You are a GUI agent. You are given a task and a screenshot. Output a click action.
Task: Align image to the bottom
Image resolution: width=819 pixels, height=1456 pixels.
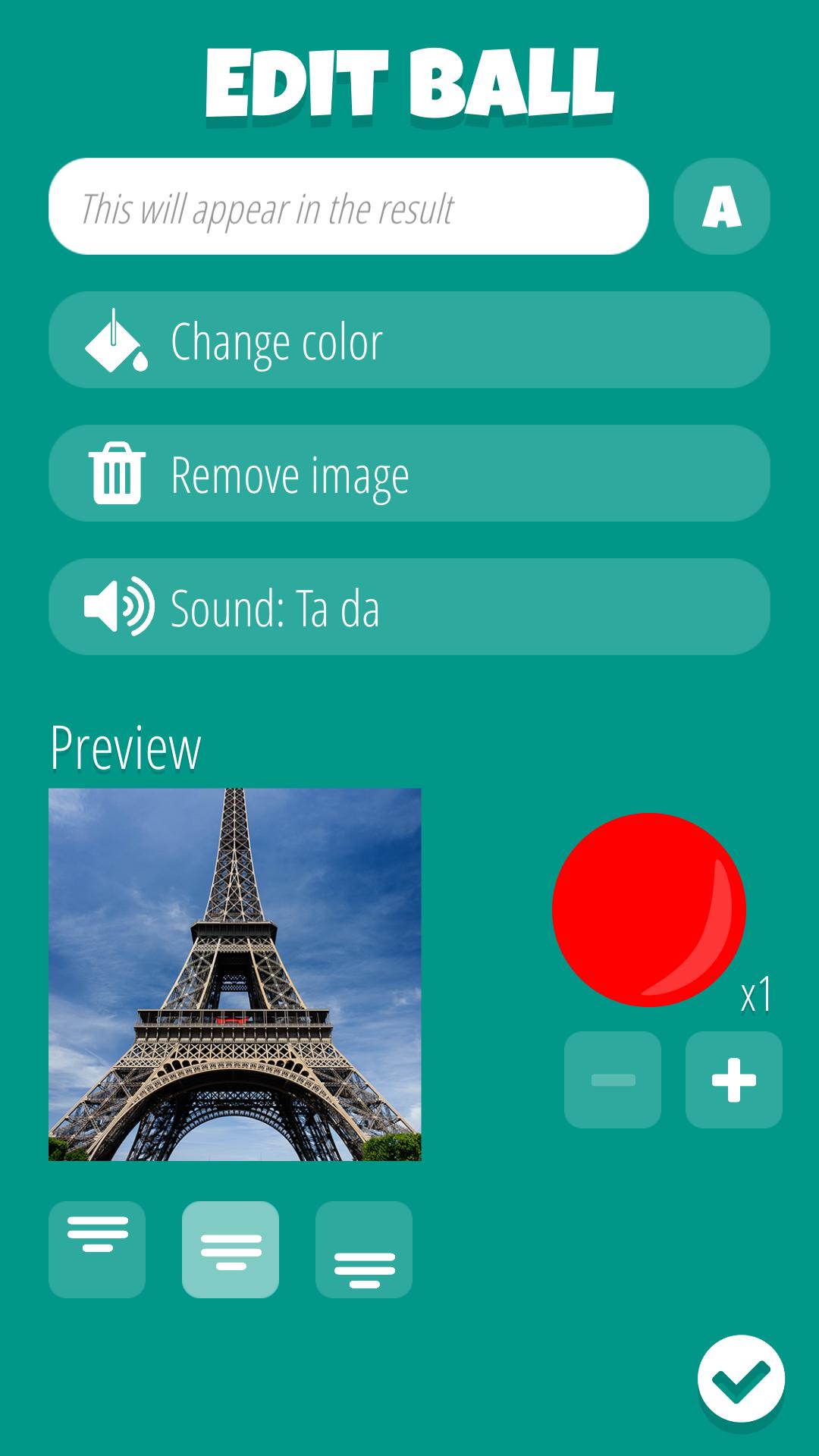364,1250
